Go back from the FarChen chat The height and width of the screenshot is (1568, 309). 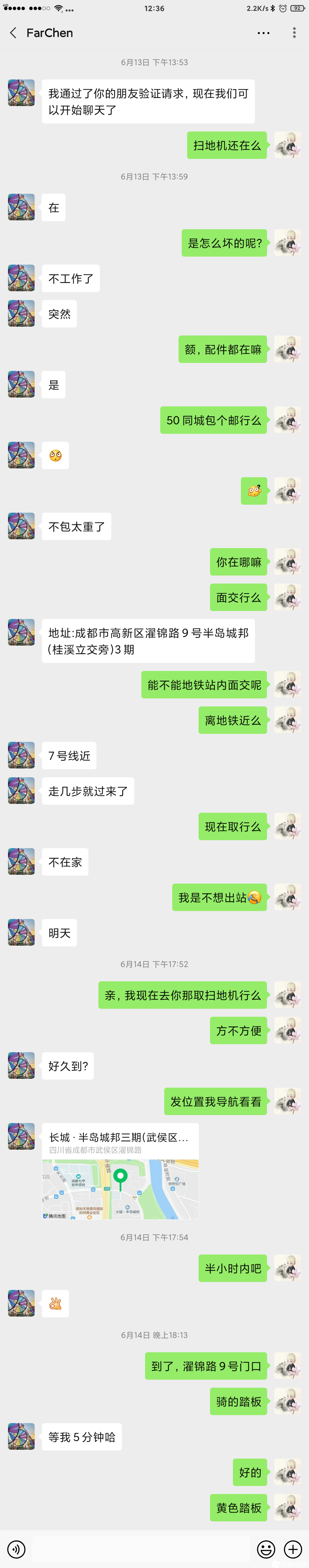13,33
